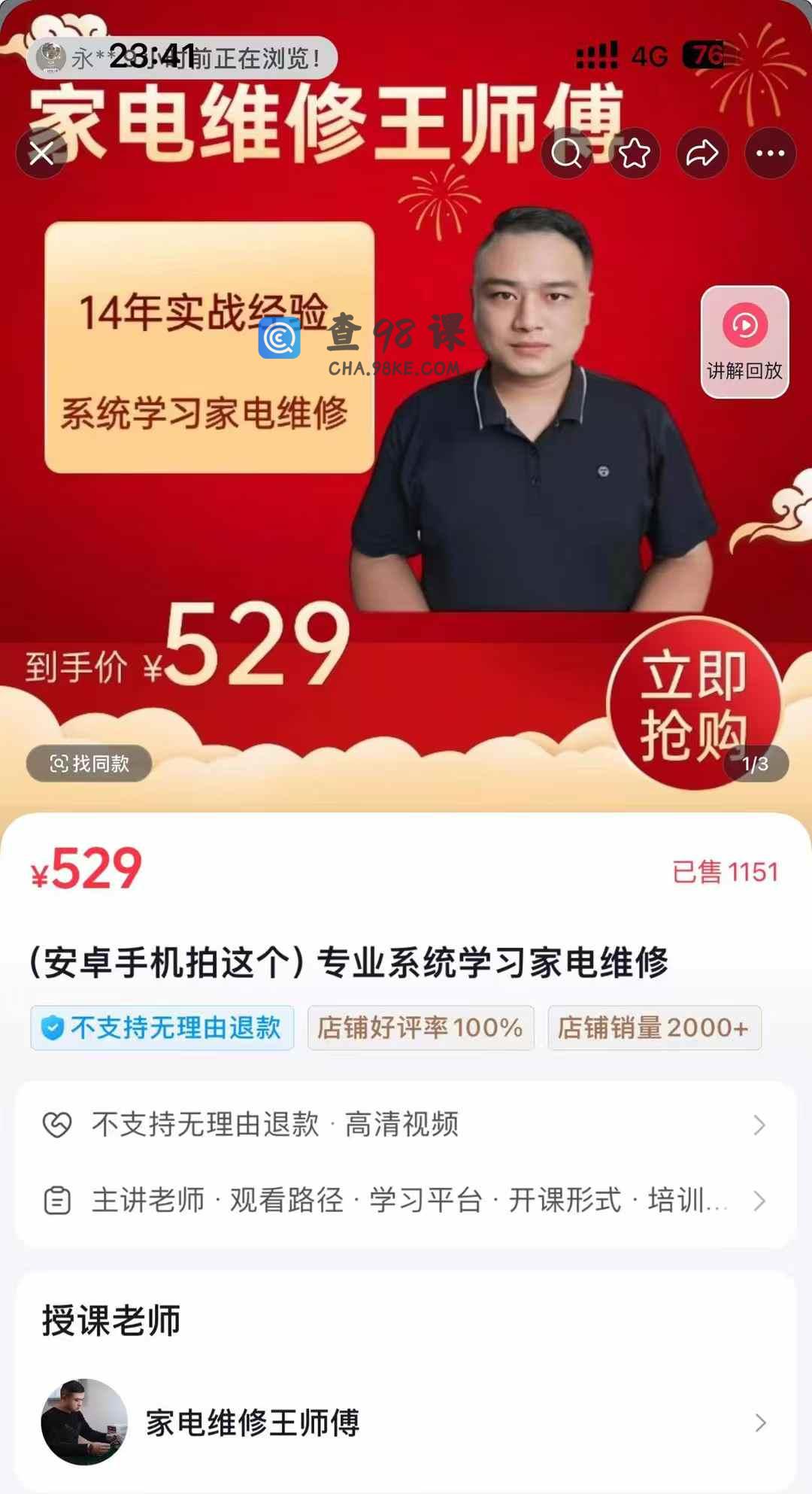This screenshot has width=812, height=1494.
Task: Open the three-dot overflow menu
Action: (770, 153)
